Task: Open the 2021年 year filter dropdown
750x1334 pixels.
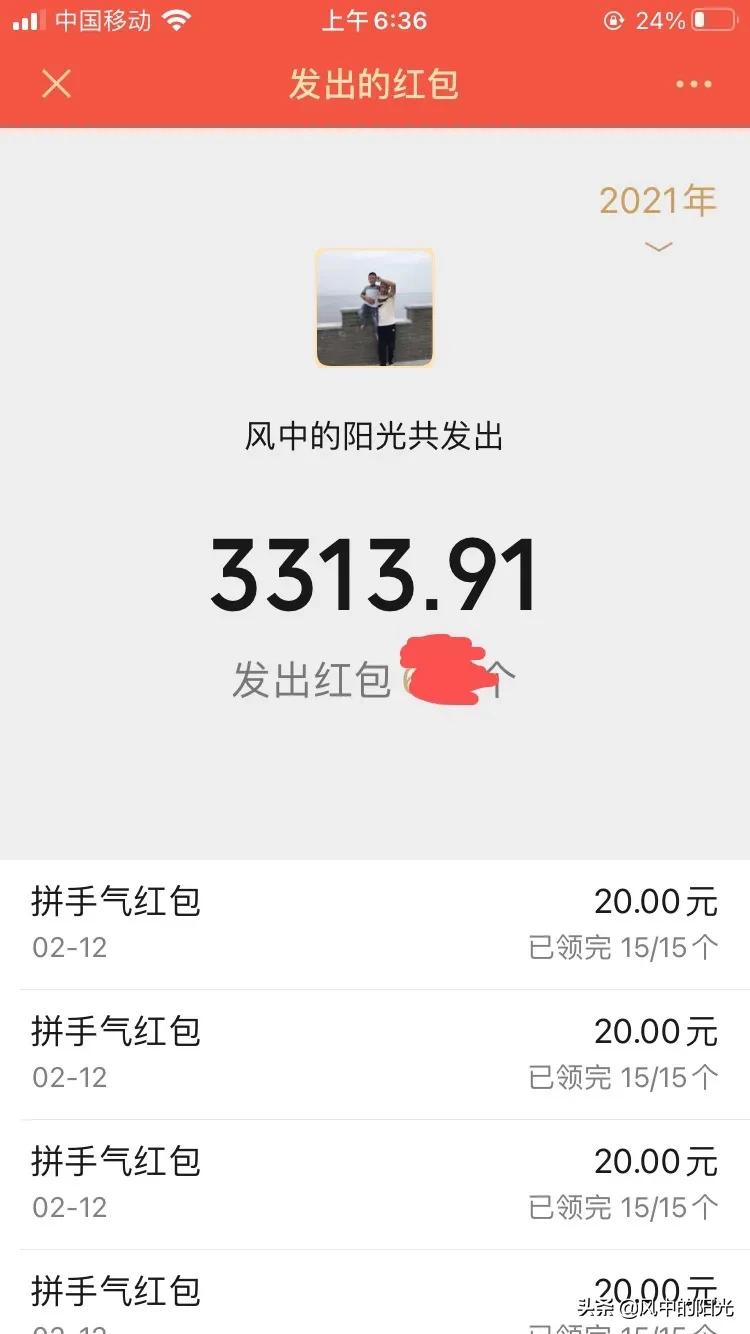Action: (x=657, y=203)
